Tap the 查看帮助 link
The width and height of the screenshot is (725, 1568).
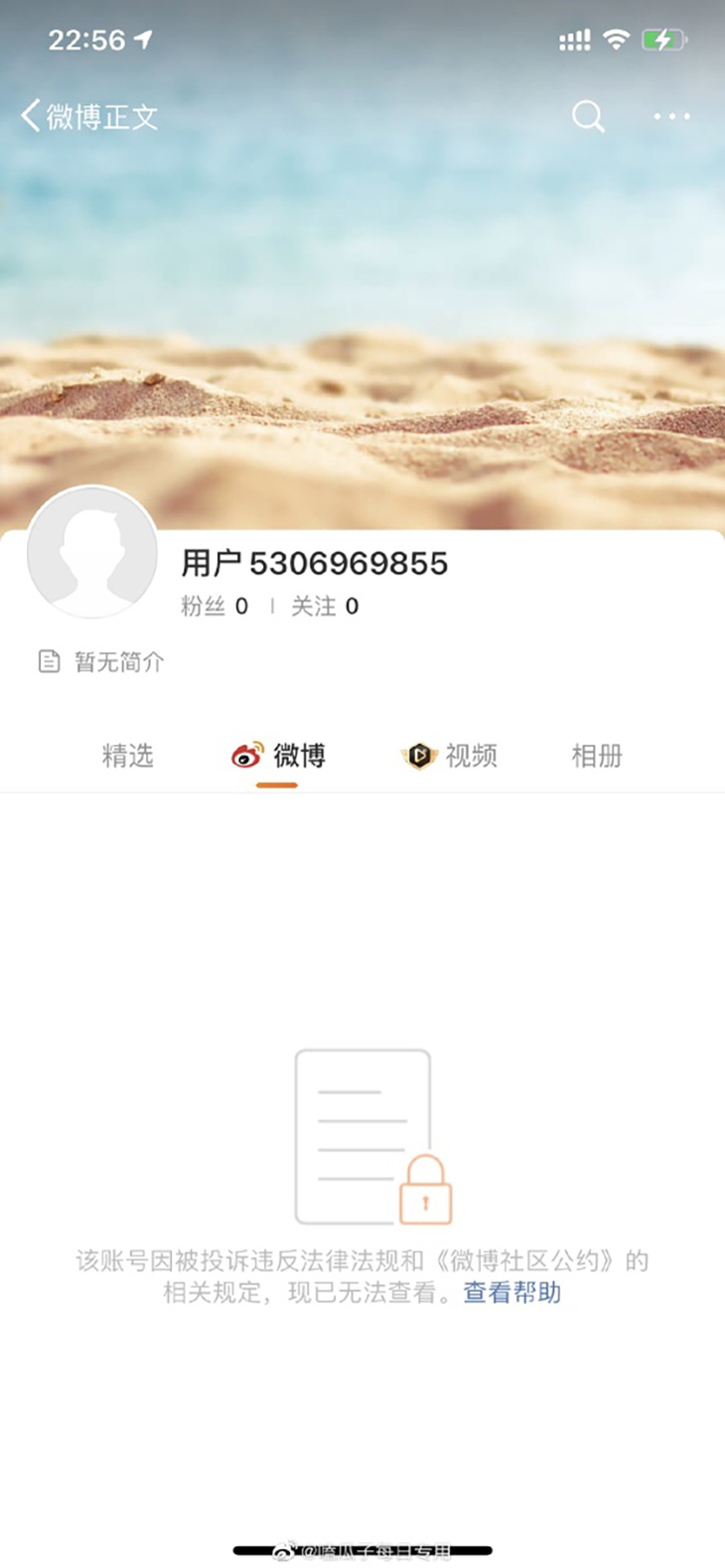511,1292
